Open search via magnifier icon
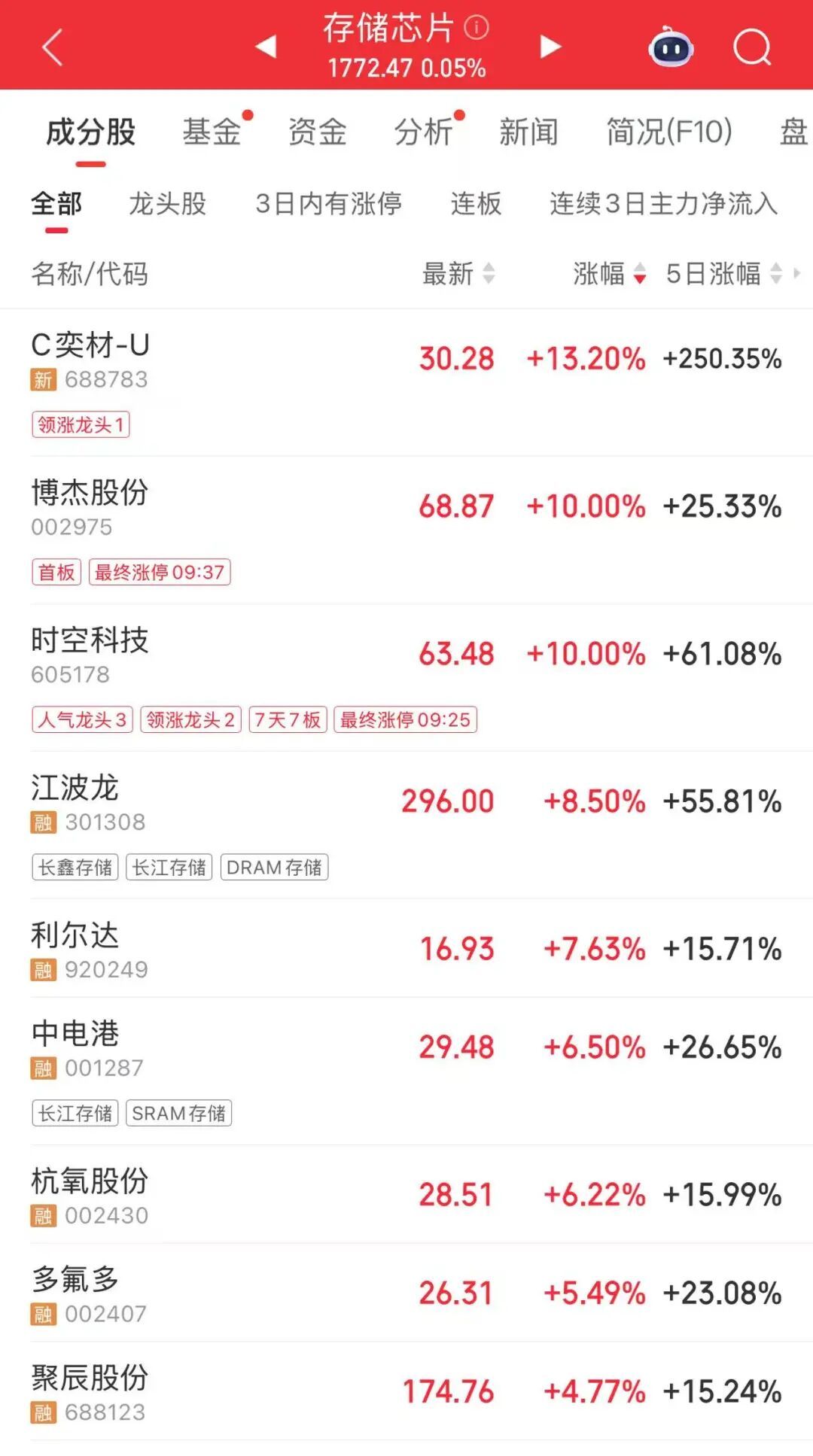 750,47
